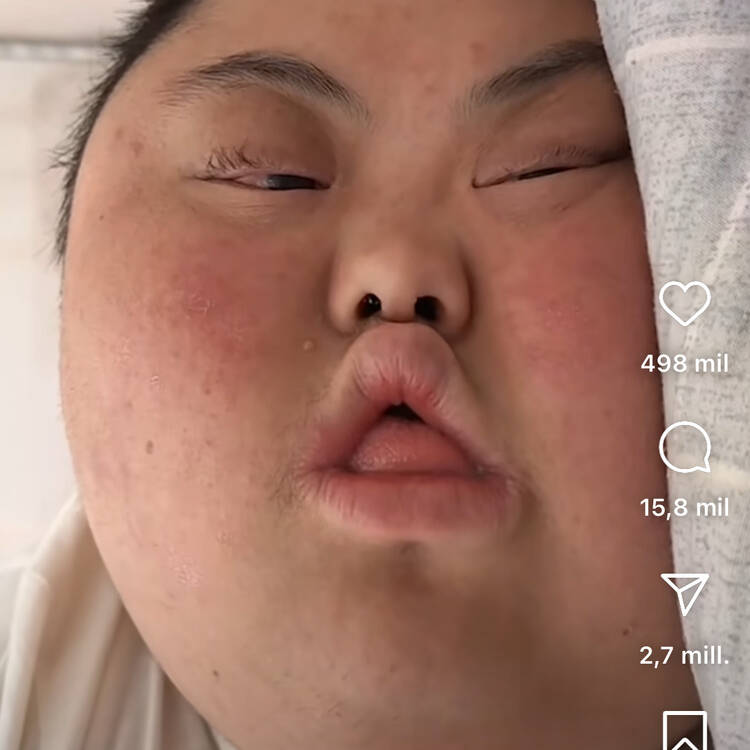Share the reel via paper plane icon
The image size is (750, 750).
[x=685, y=593]
